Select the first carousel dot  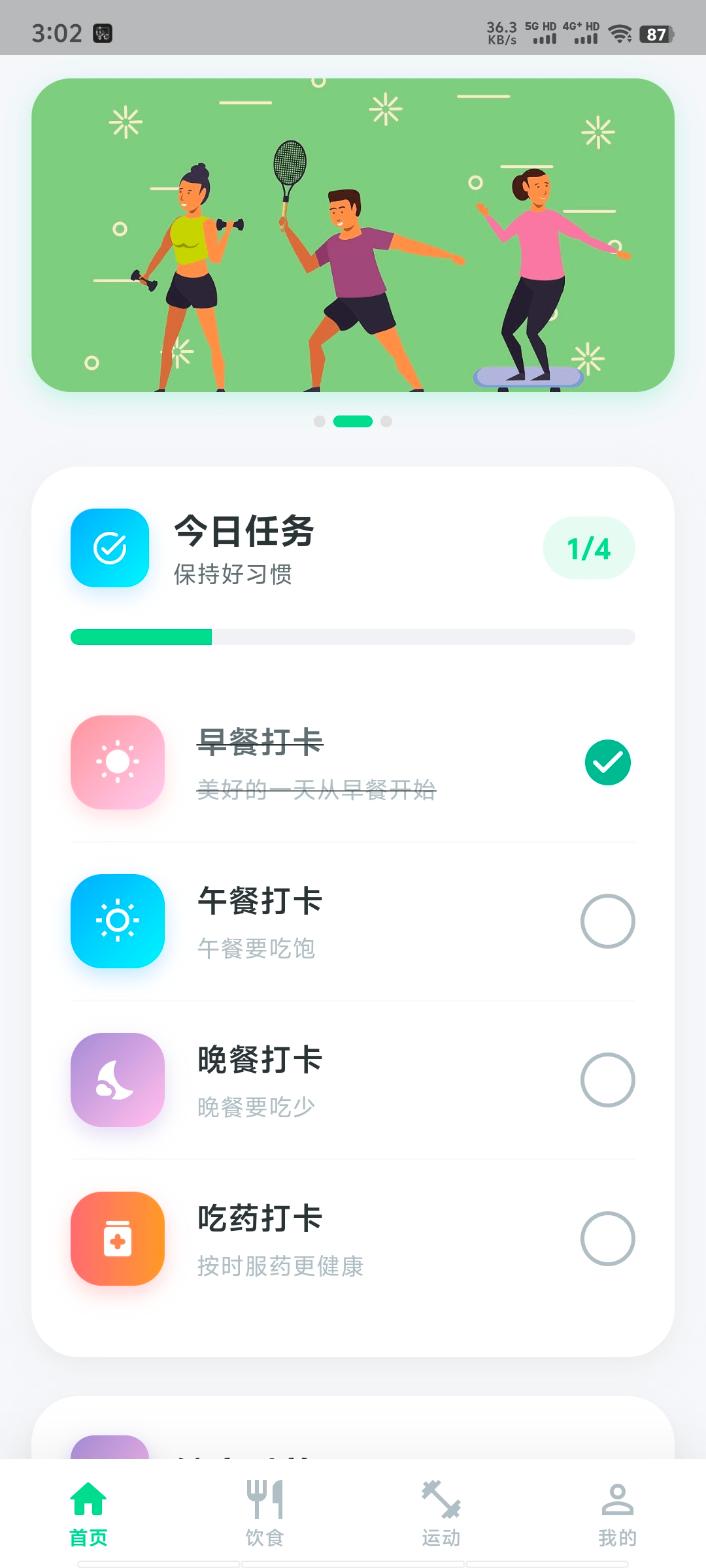tap(318, 421)
